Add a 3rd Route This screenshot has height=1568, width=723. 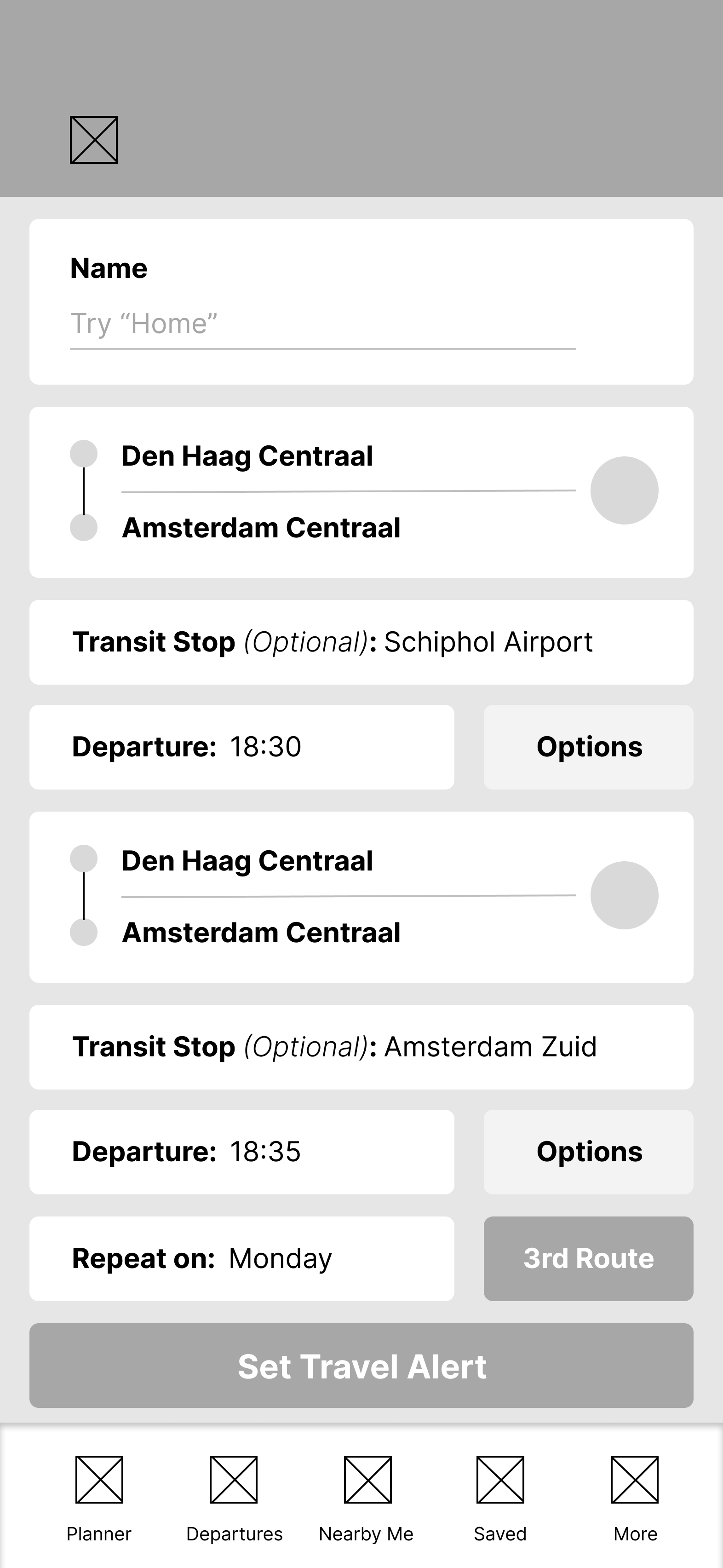[589, 1258]
